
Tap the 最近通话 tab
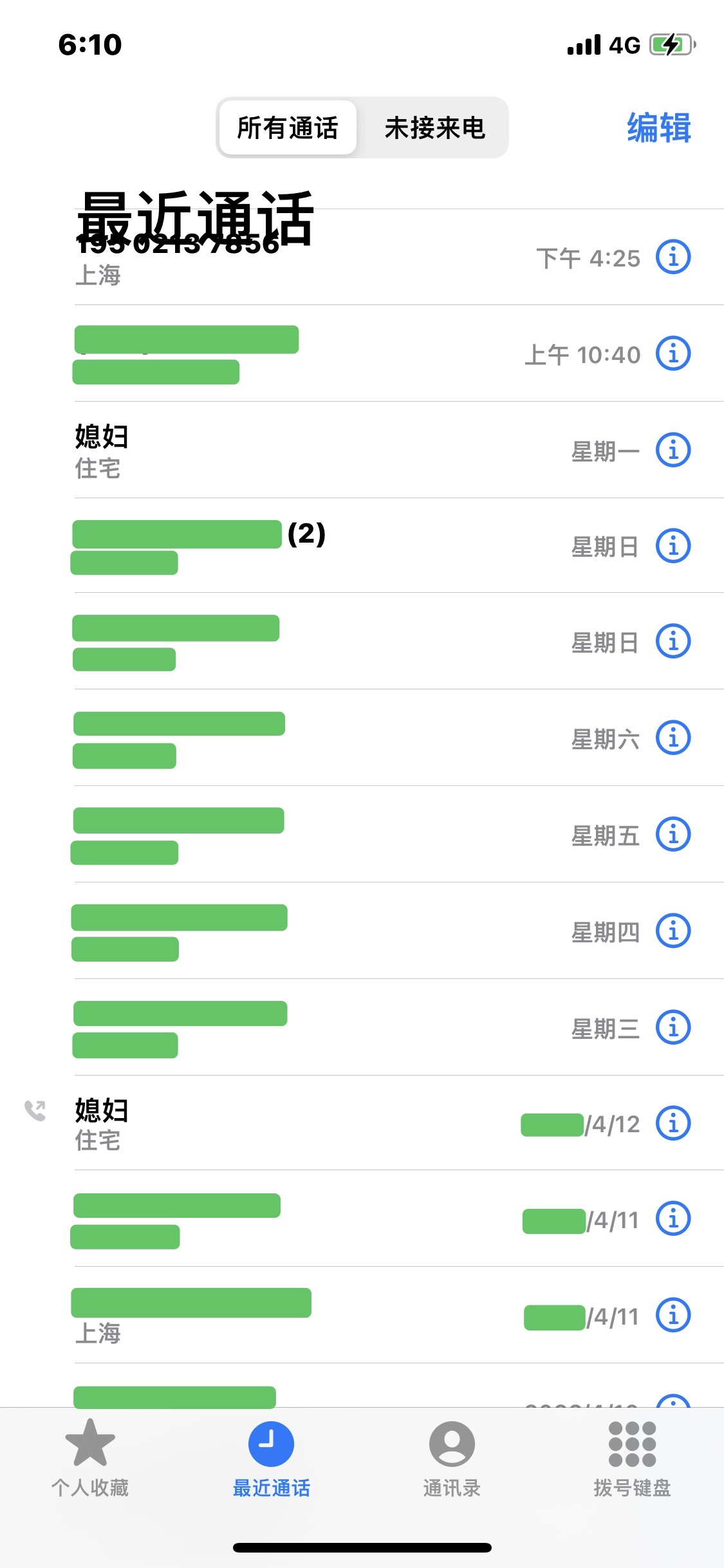[x=271, y=1459]
